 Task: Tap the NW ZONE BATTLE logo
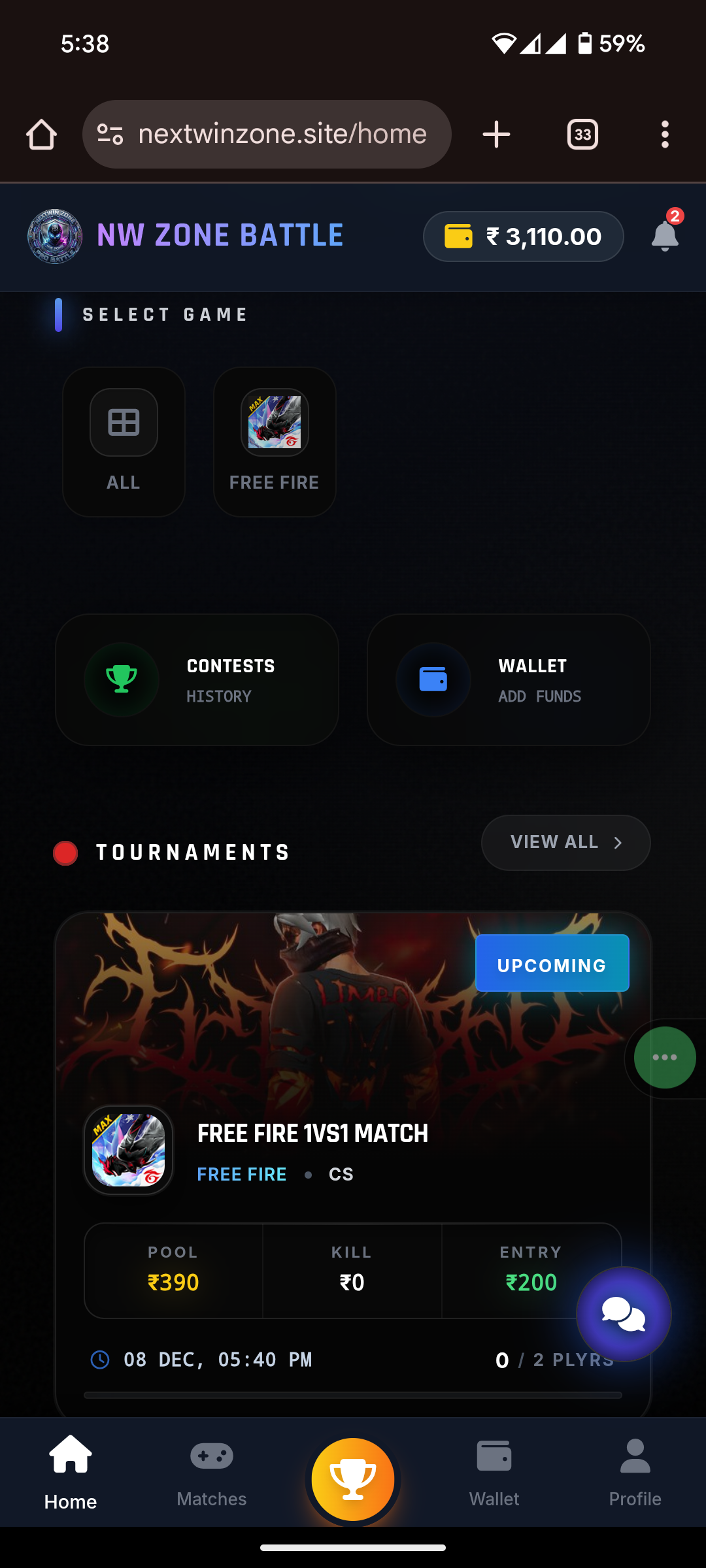pos(55,237)
